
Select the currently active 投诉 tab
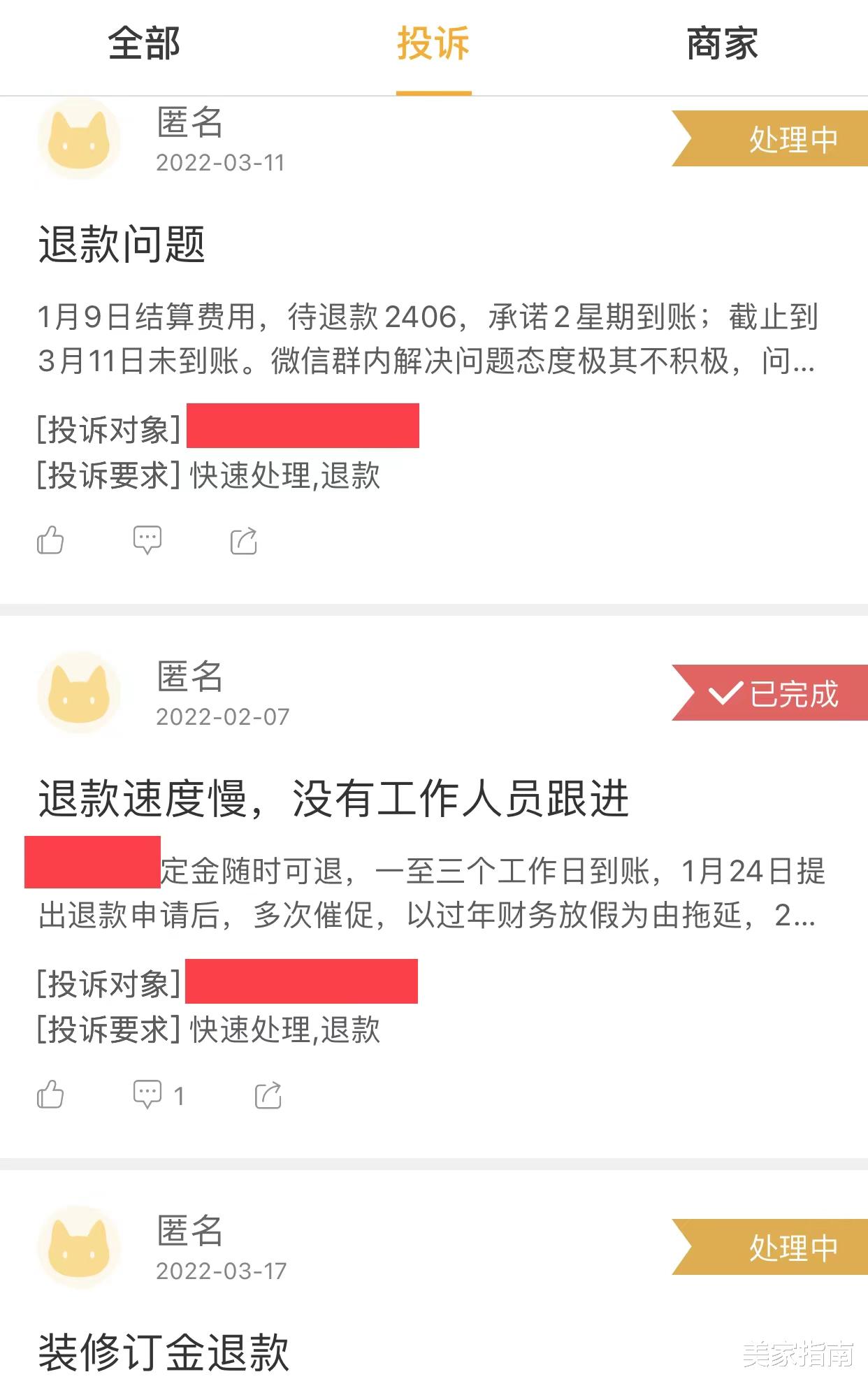(x=434, y=43)
